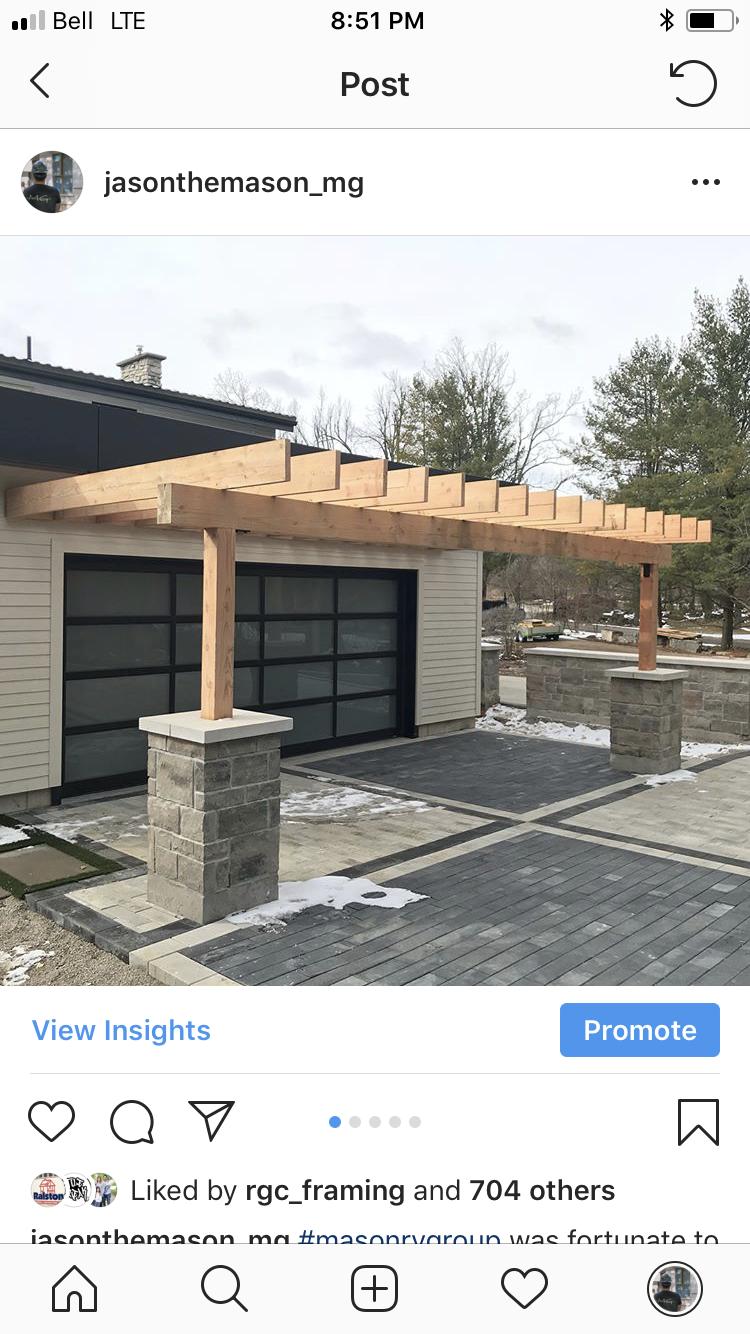Screen dimensions: 750x1334
Task: Go back using the back arrow
Action: (40, 82)
